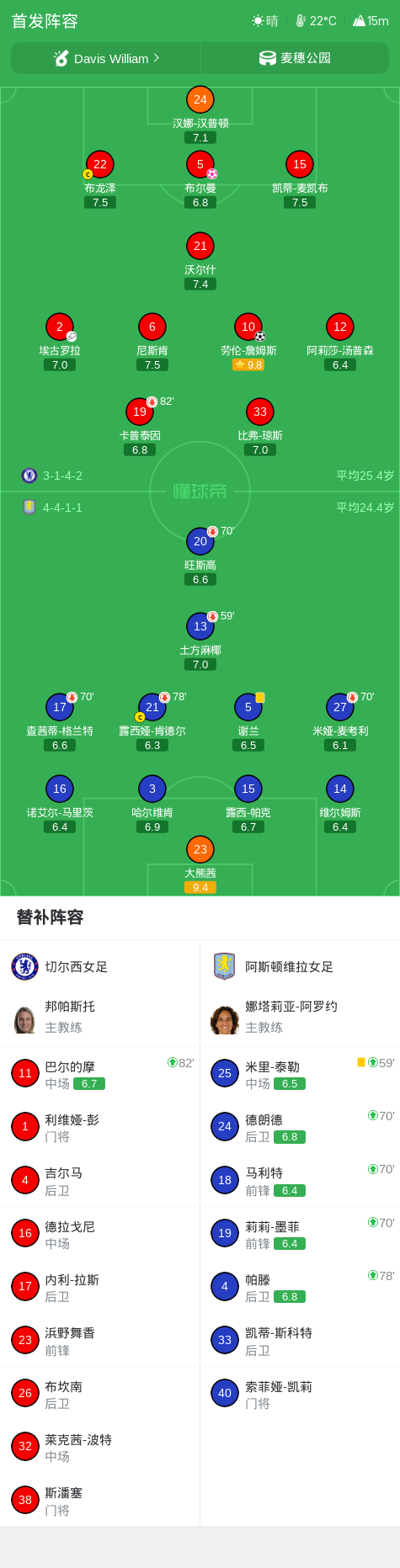
Task: Open substitute 米里-泰勒 number 25
Action: coord(300,1073)
